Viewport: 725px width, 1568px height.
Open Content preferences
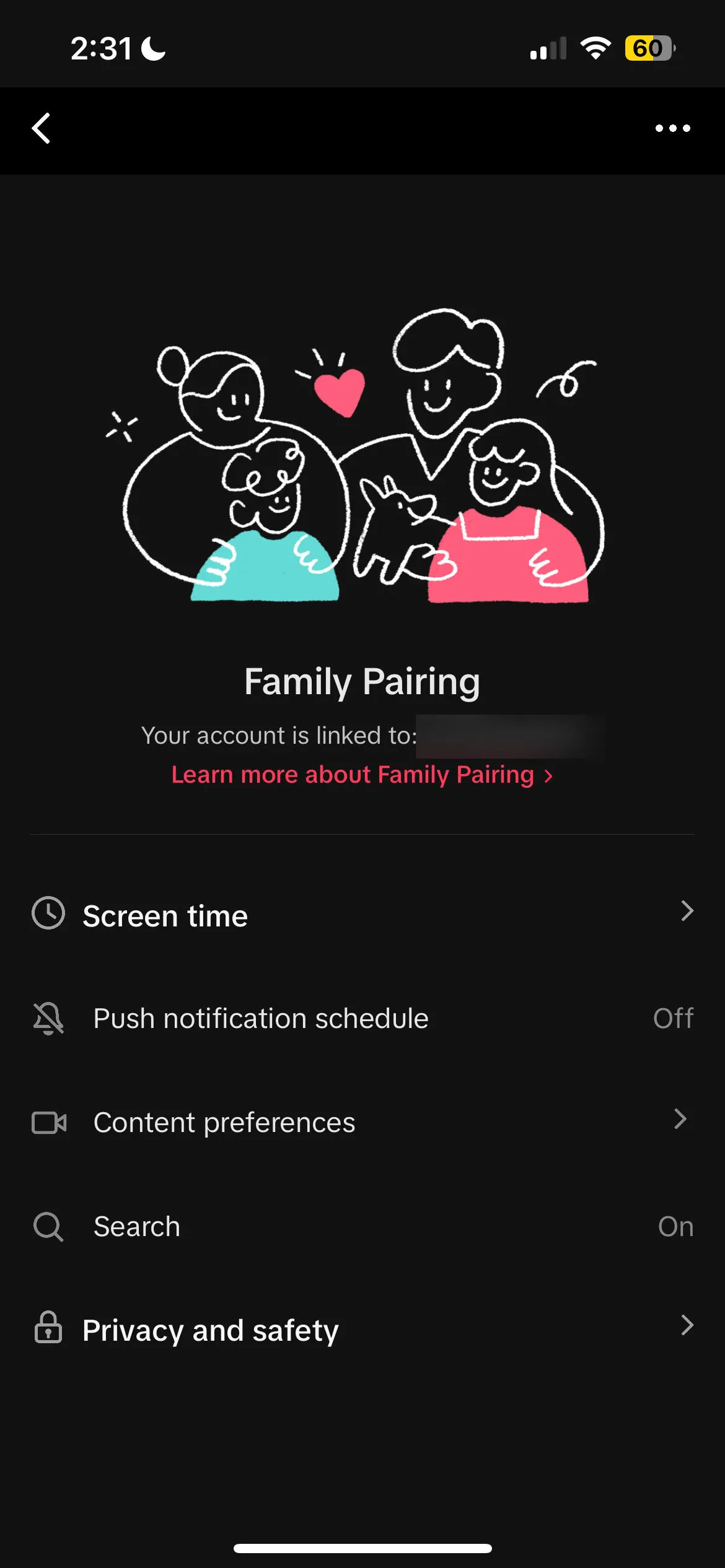[362, 1122]
